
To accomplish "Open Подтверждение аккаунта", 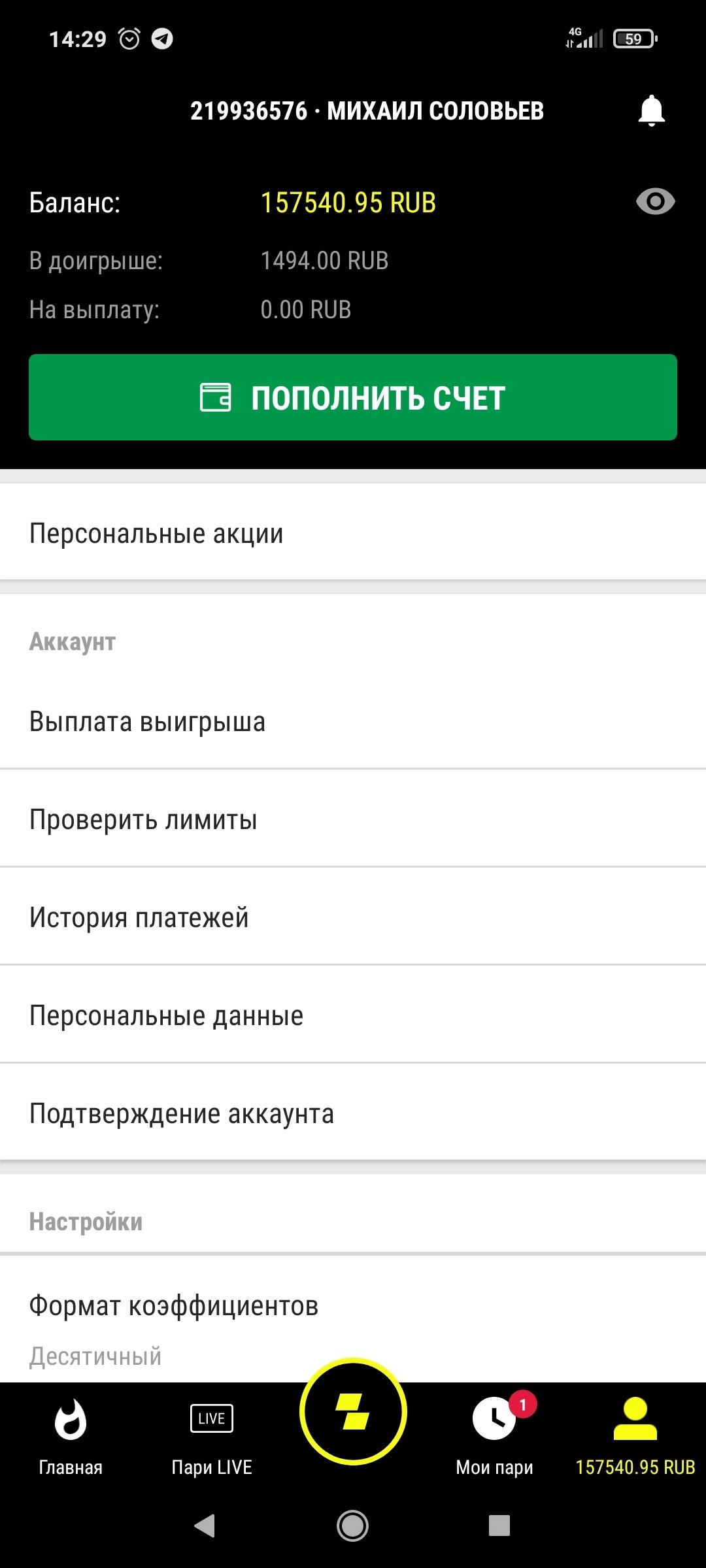I will coord(353,1113).
